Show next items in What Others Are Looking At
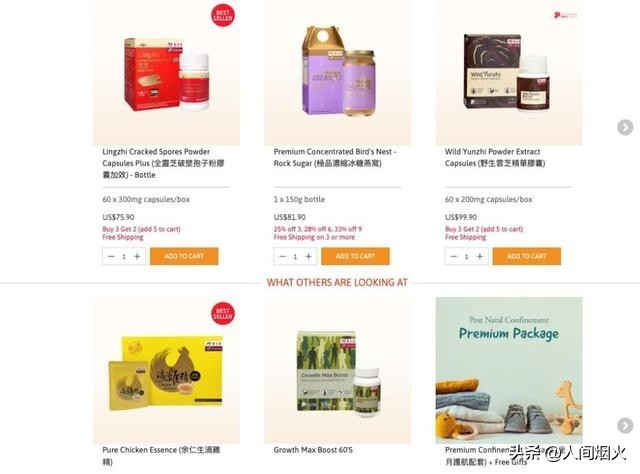640x474 pixels. pyautogui.click(x=625, y=425)
